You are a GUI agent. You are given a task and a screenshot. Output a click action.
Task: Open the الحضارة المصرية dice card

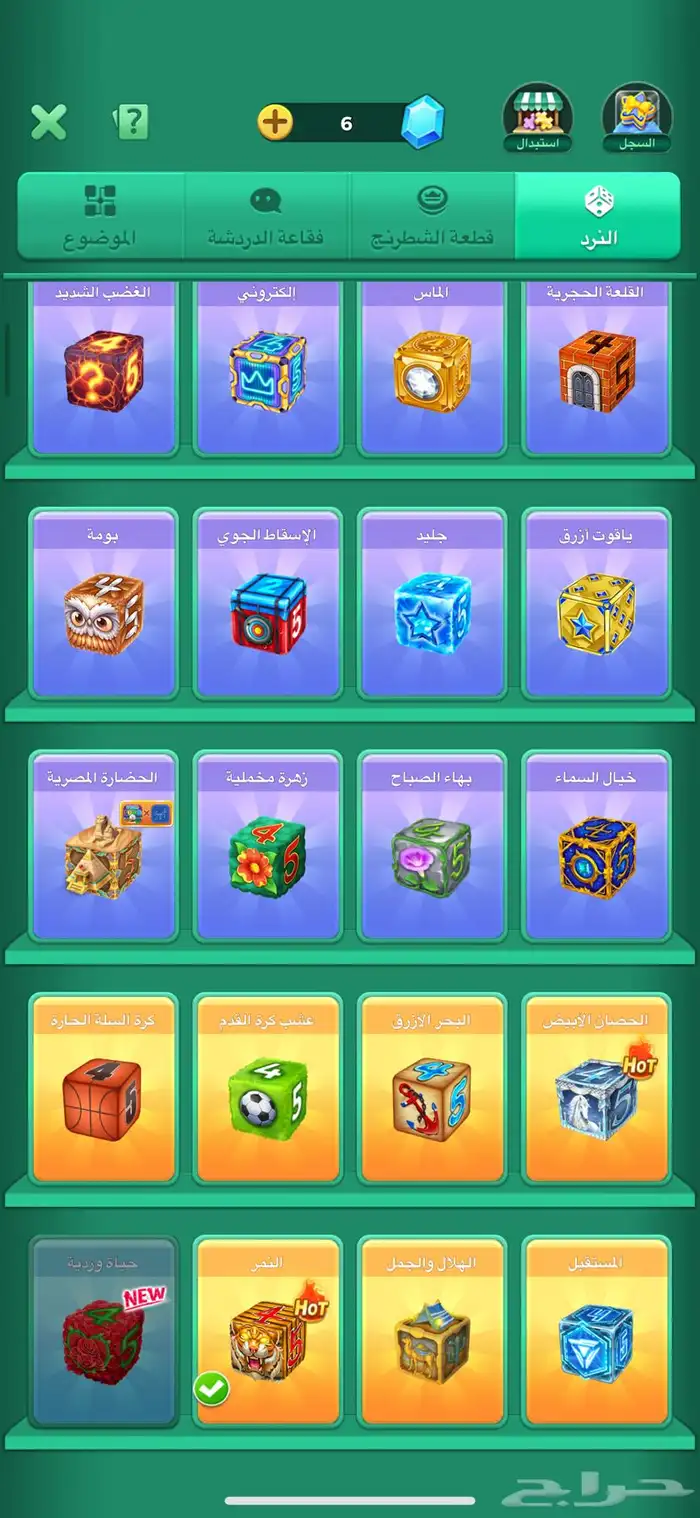[x=104, y=850]
